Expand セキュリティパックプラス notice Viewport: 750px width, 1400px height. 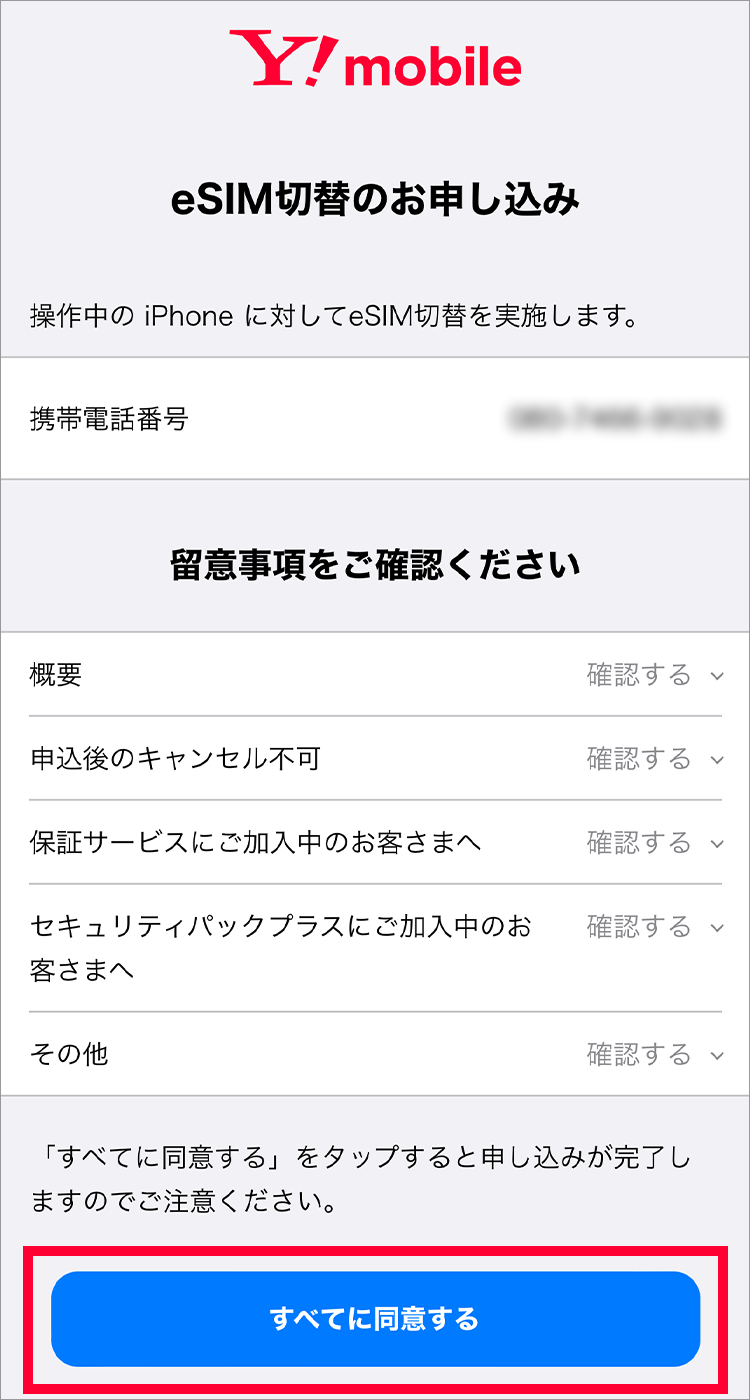tap(654, 928)
